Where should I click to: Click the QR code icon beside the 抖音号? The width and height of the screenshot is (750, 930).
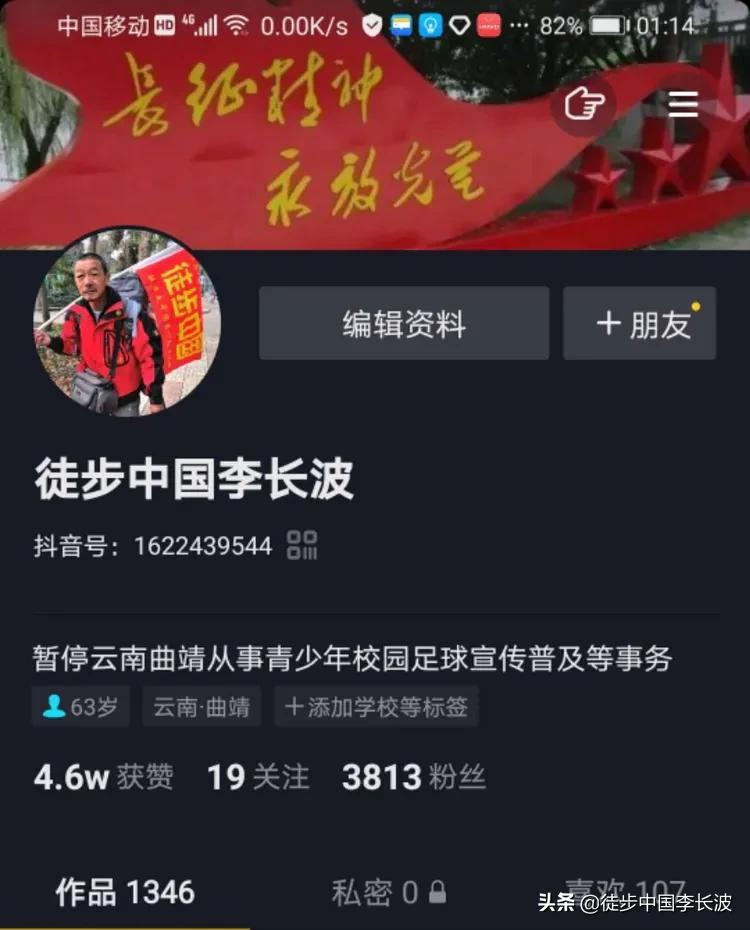(302, 546)
